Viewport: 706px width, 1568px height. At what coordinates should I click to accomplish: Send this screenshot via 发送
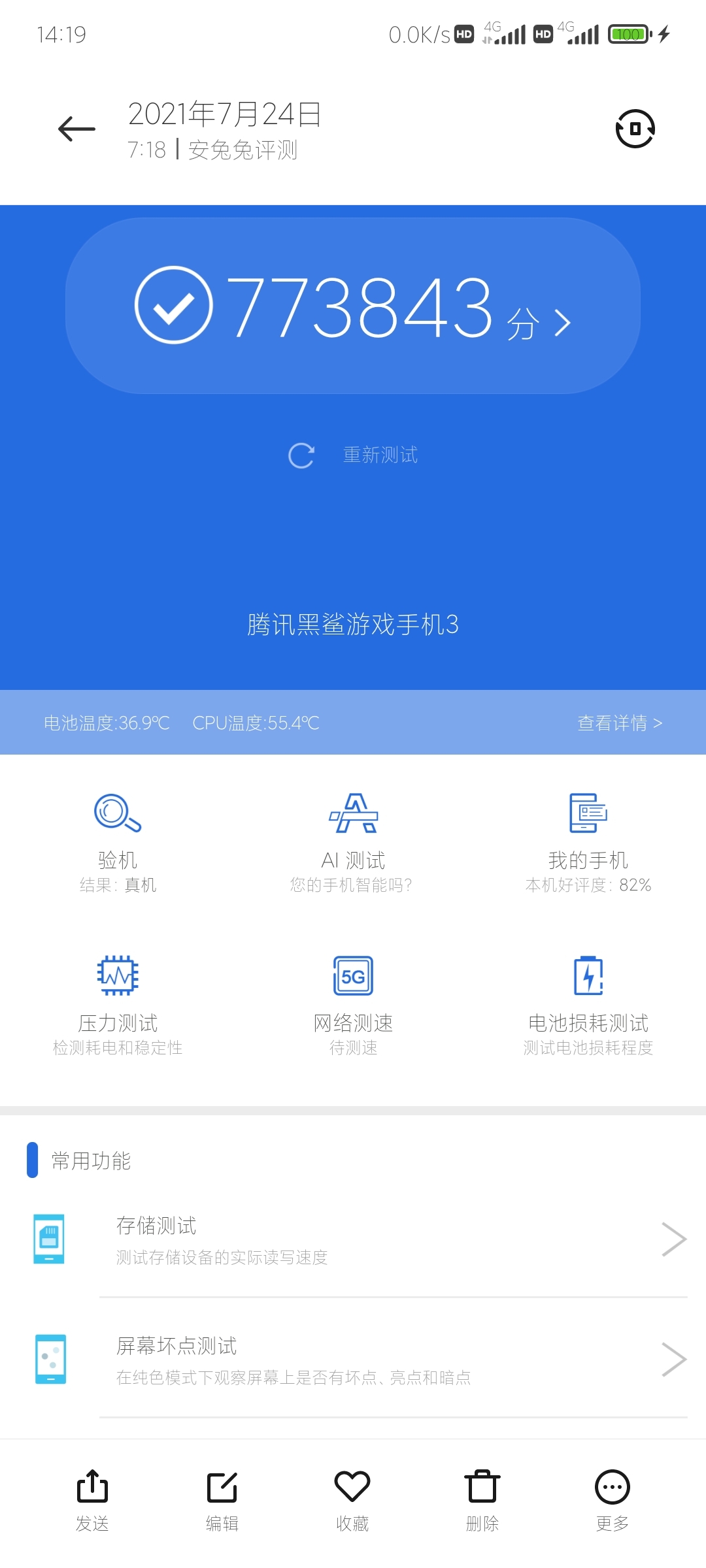point(92,1499)
